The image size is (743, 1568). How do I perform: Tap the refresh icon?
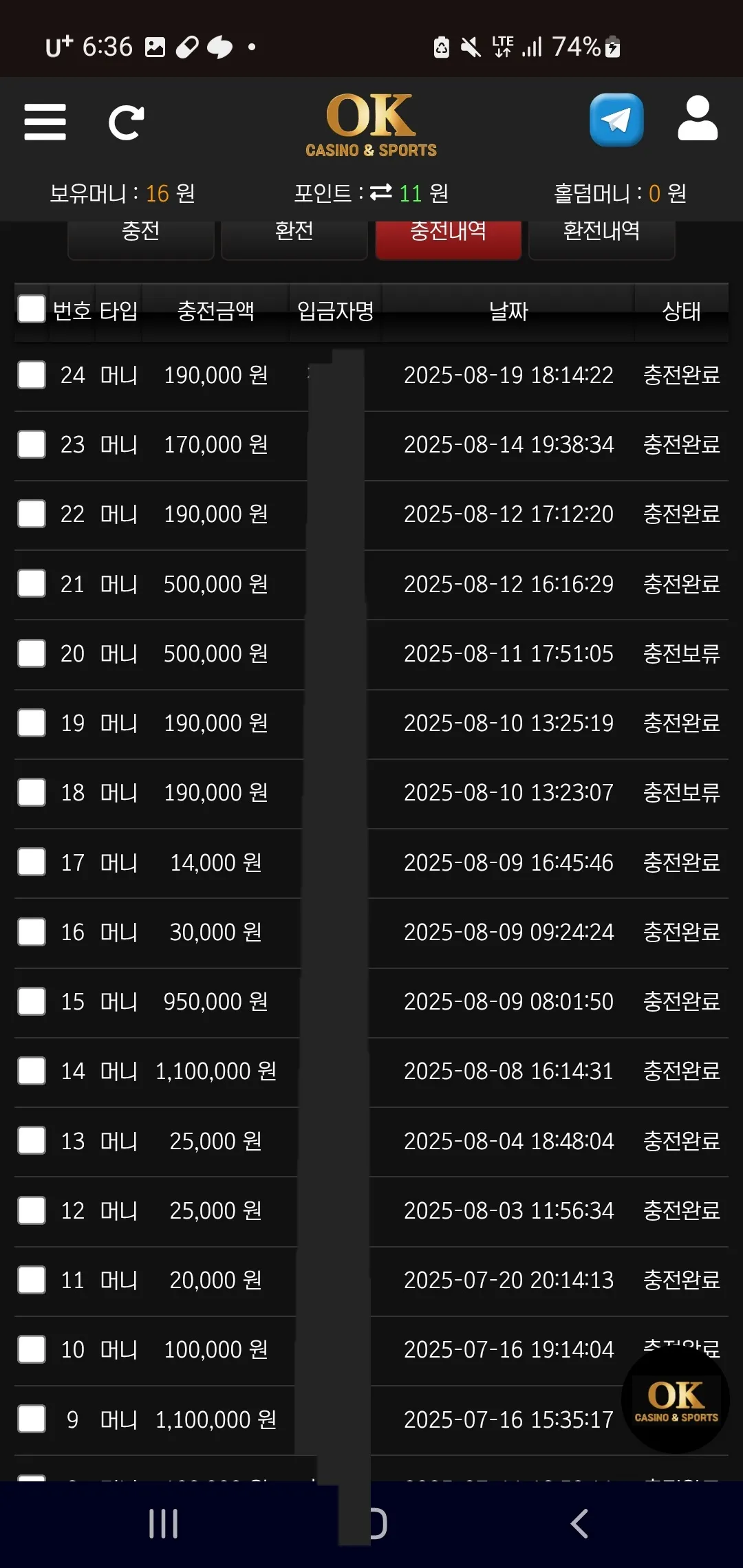127,122
